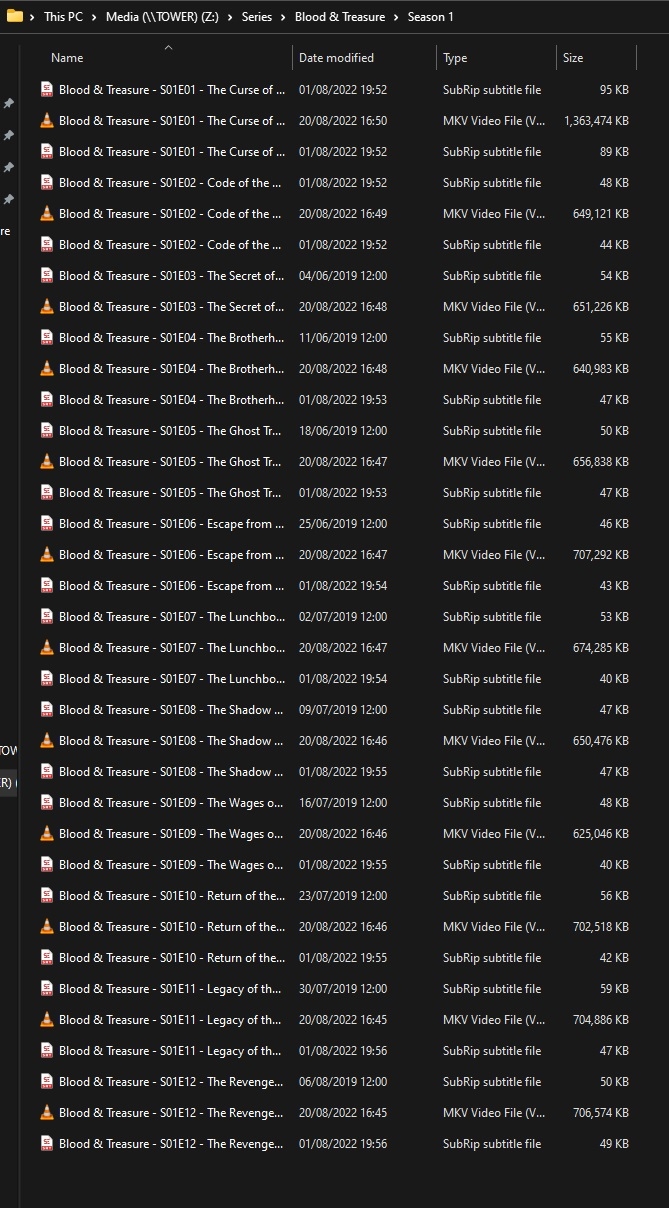The height and width of the screenshot is (1208, 669).
Task: Select the S01E12 MKV video of 706,574 KB
Action: (x=170, y=1113)
